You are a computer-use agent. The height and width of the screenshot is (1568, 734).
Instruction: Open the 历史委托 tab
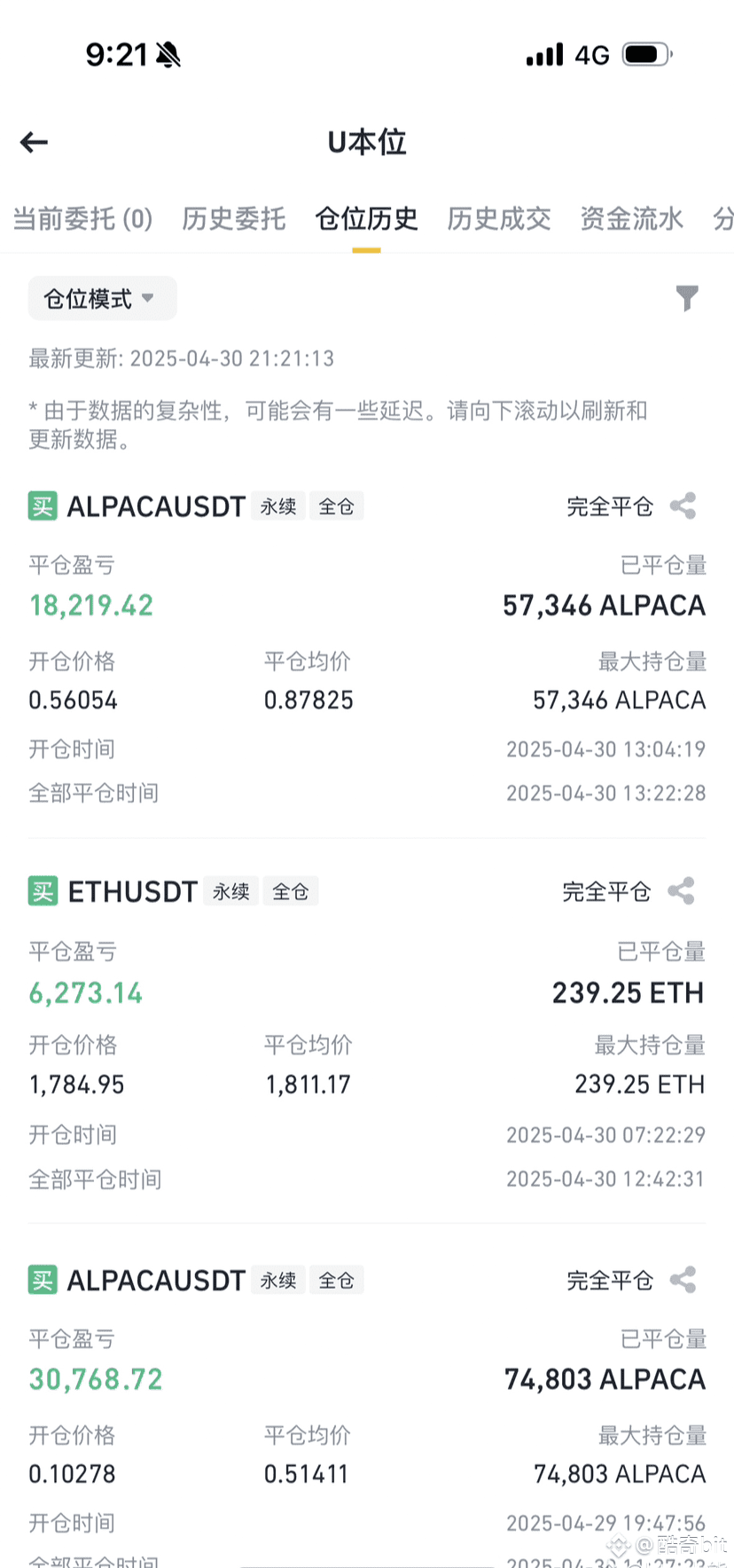click(234, 218)
